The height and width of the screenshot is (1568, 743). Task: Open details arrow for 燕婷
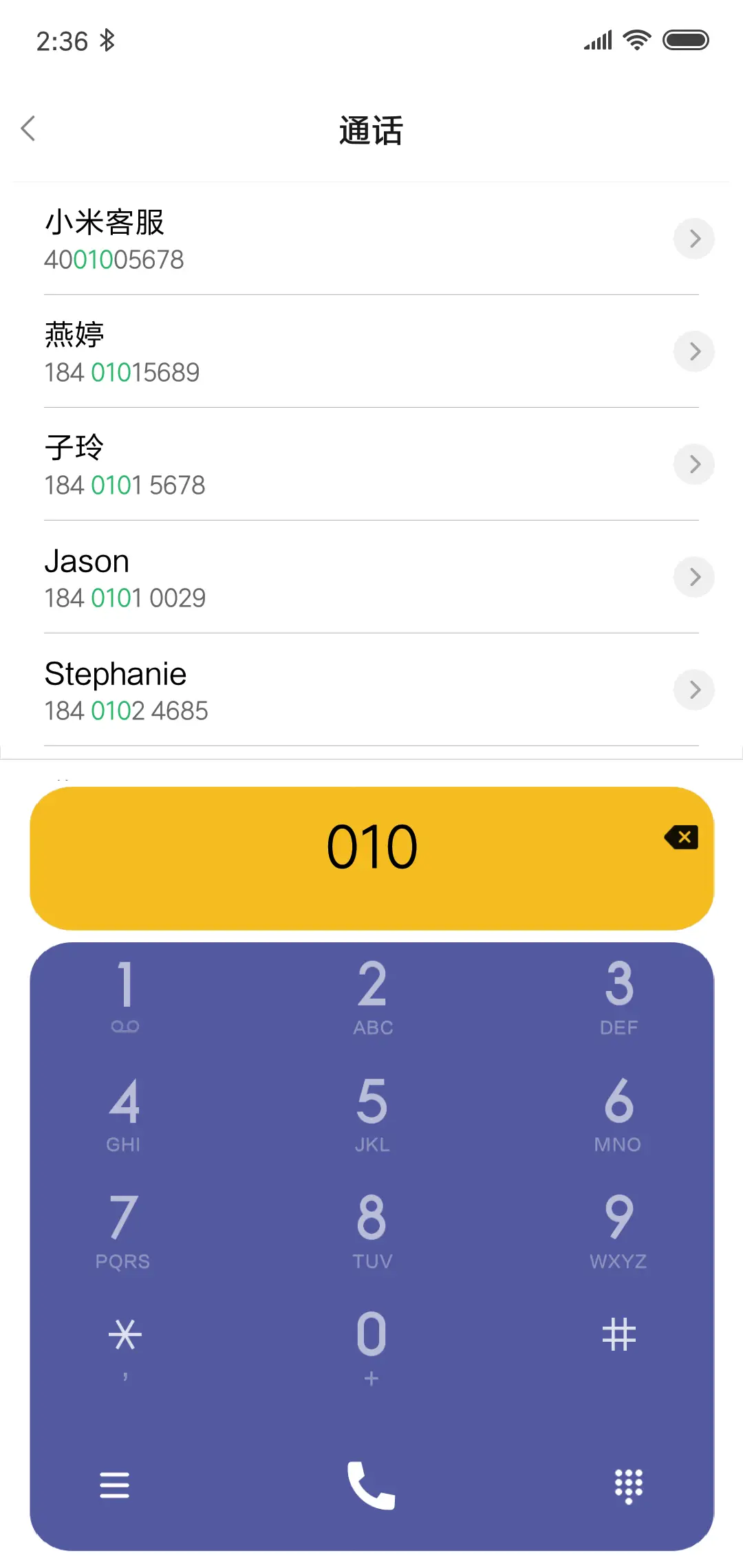coord(693,351)
